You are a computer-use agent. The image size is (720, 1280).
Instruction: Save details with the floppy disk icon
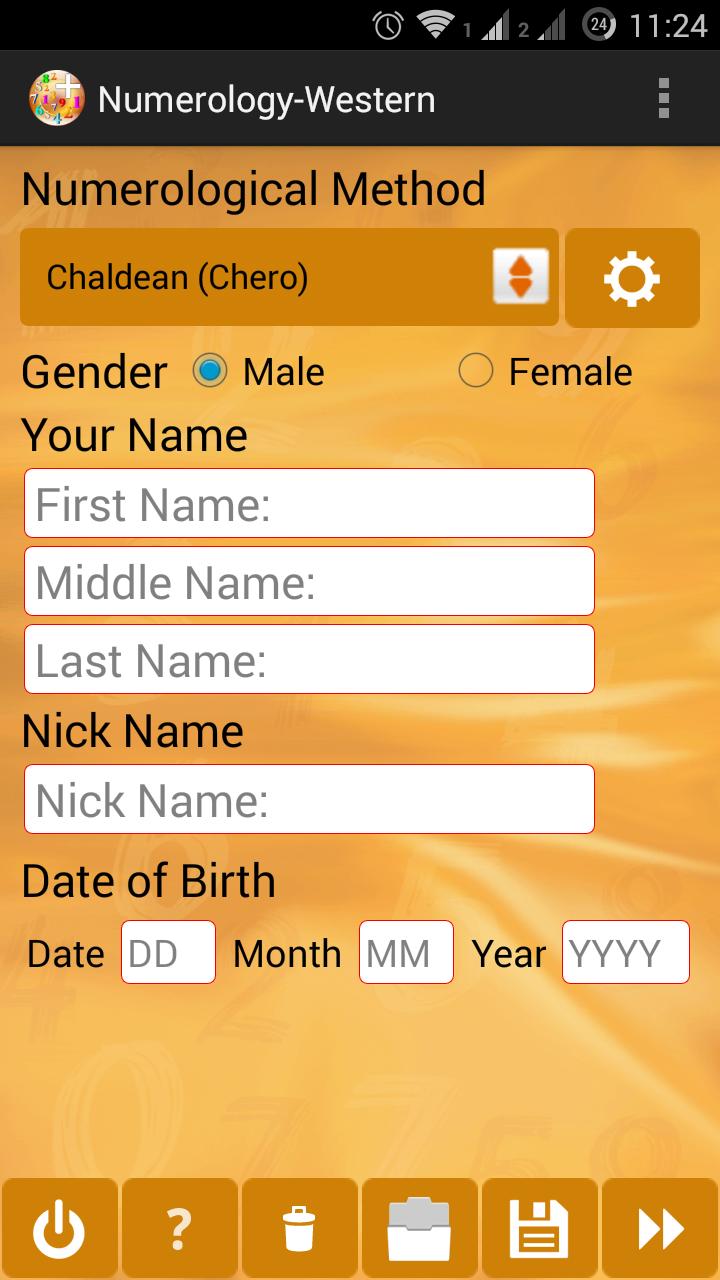(540, 1229)
